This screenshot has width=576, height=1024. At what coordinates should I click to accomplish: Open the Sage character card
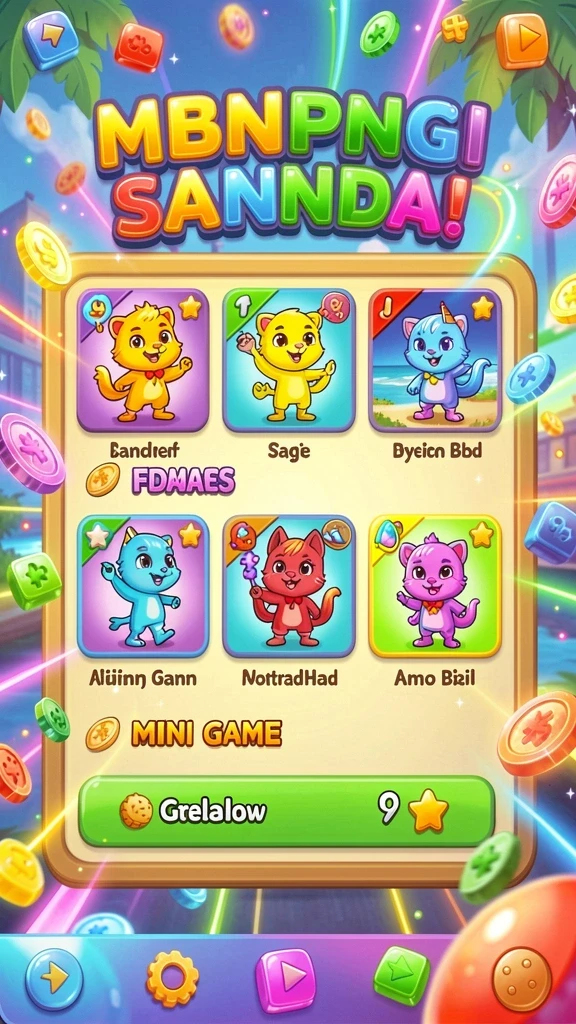pyautogui.click(x=289, y=360)
